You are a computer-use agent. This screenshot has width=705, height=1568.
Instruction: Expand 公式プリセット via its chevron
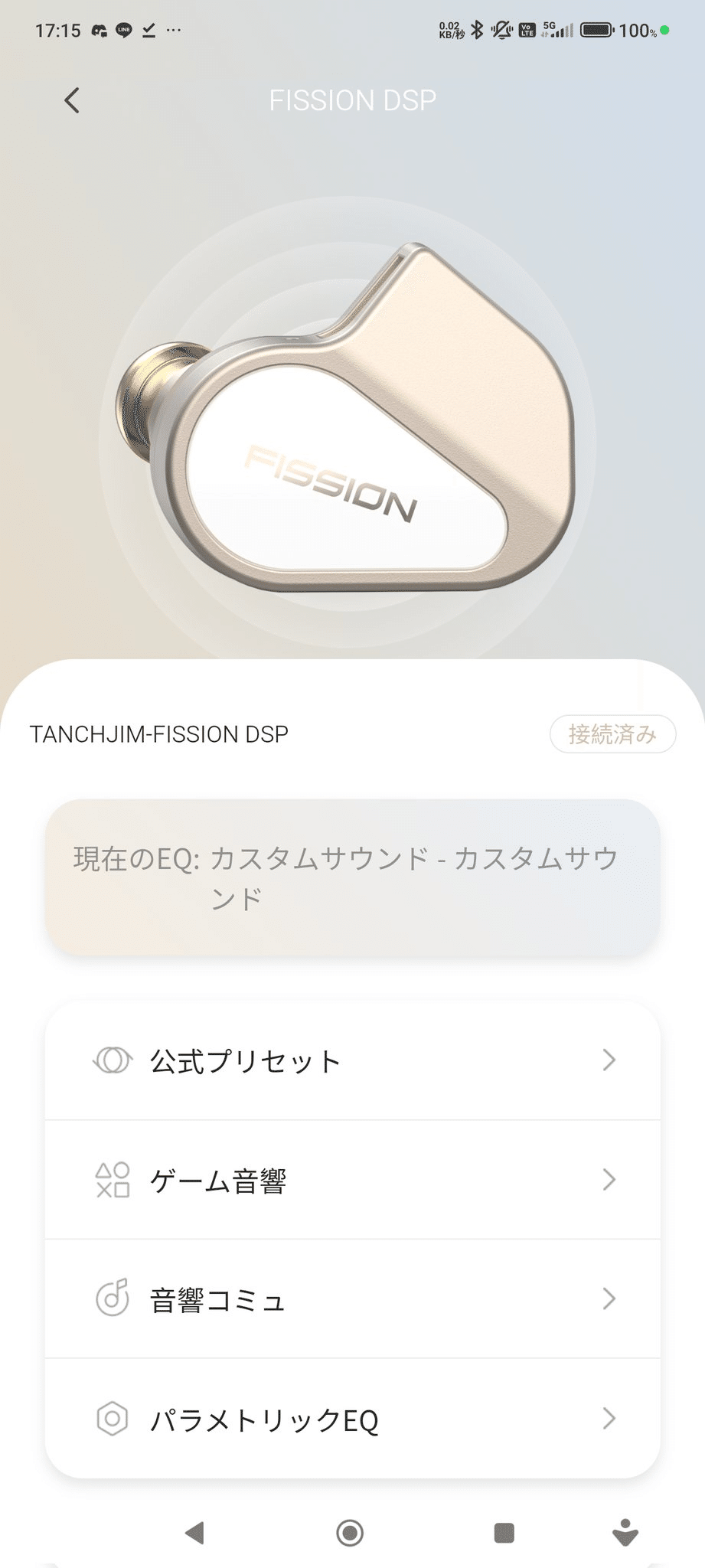coord(609,1060)
